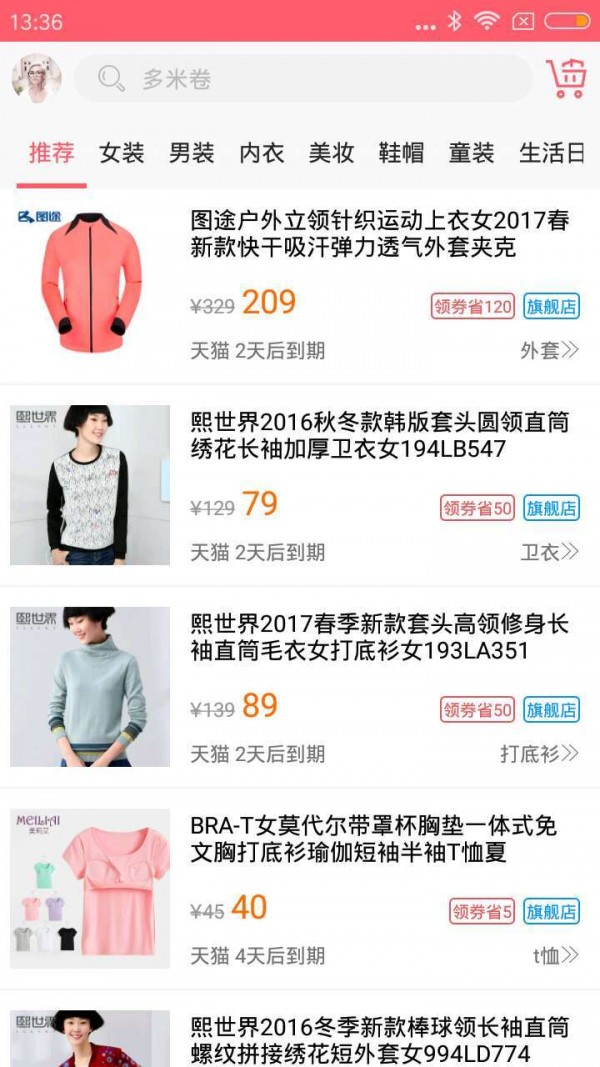Select the 推荐 tab

[51, 153]
